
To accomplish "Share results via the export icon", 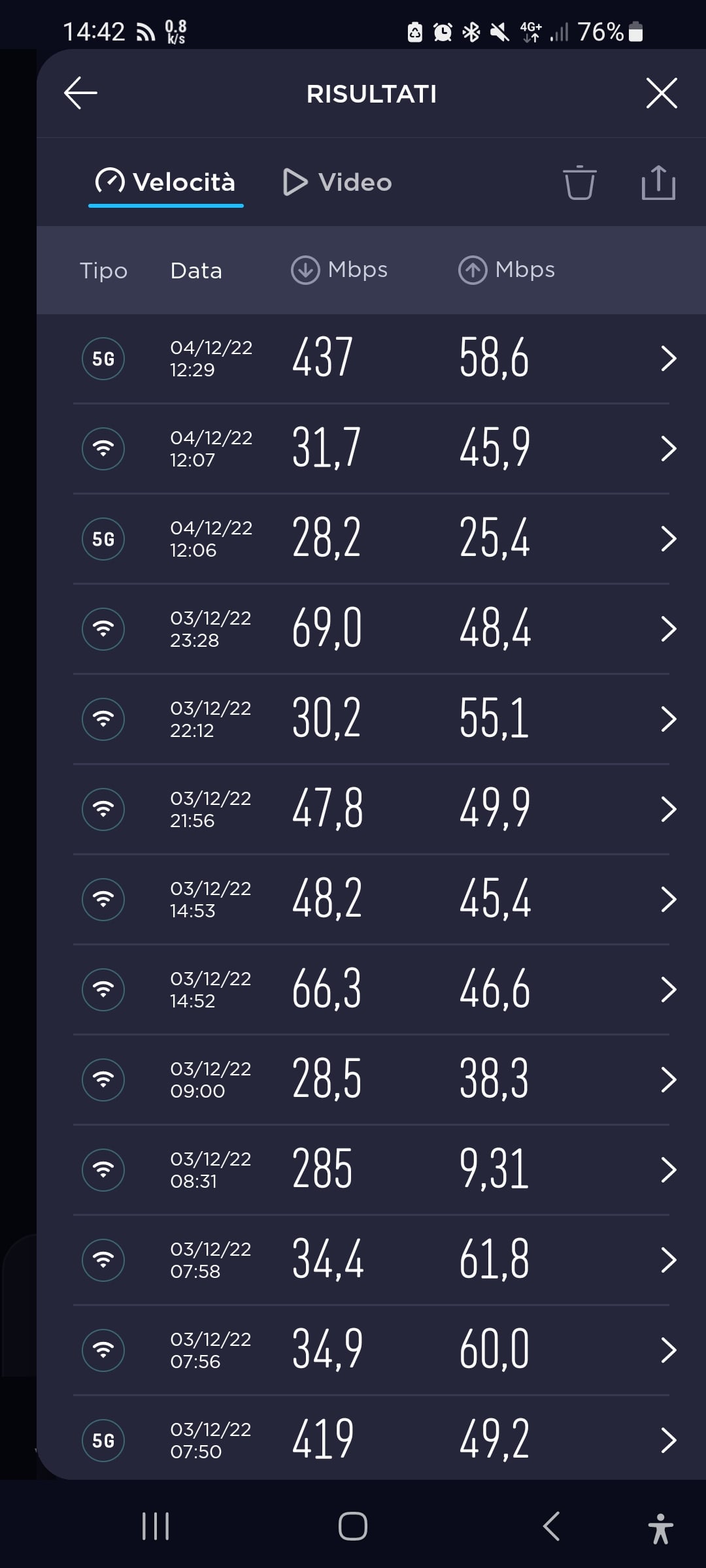I will coord(658,182).
